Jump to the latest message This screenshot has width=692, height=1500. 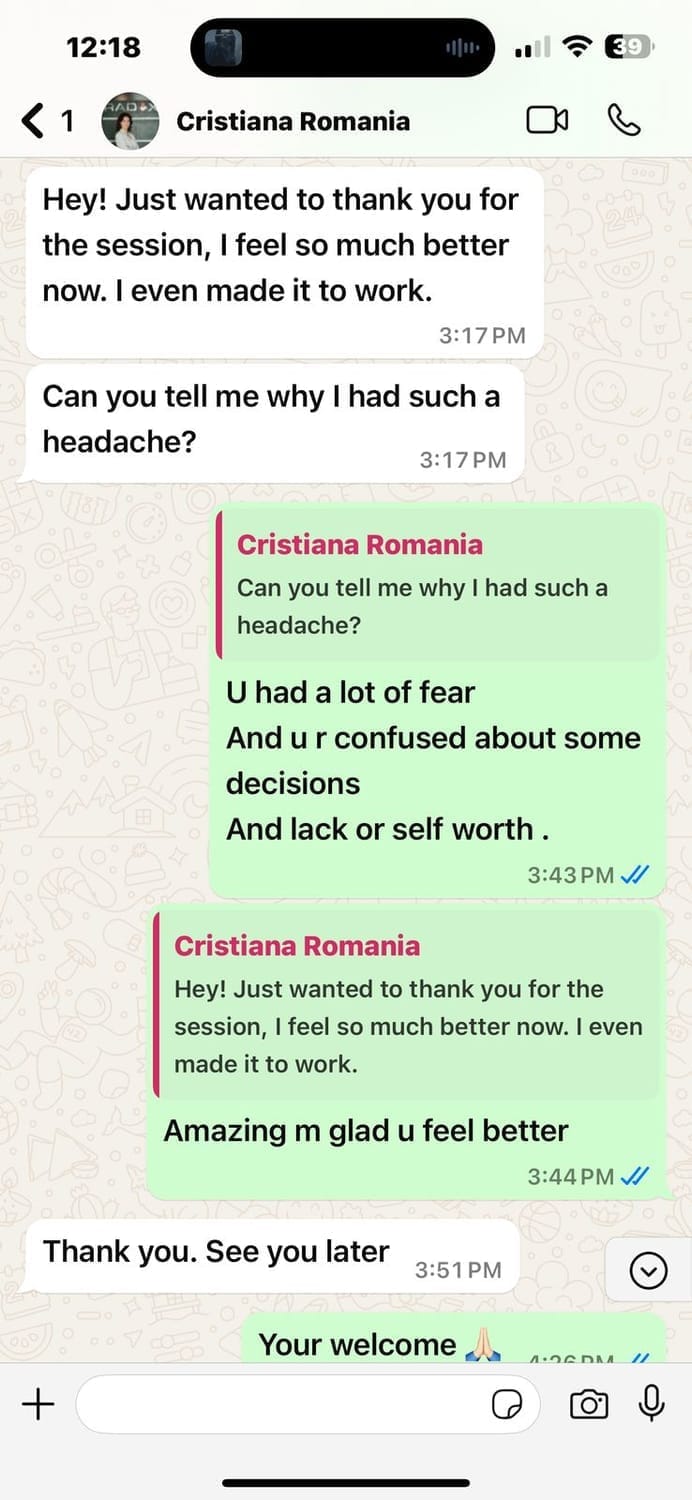(x=649, y=1270)
